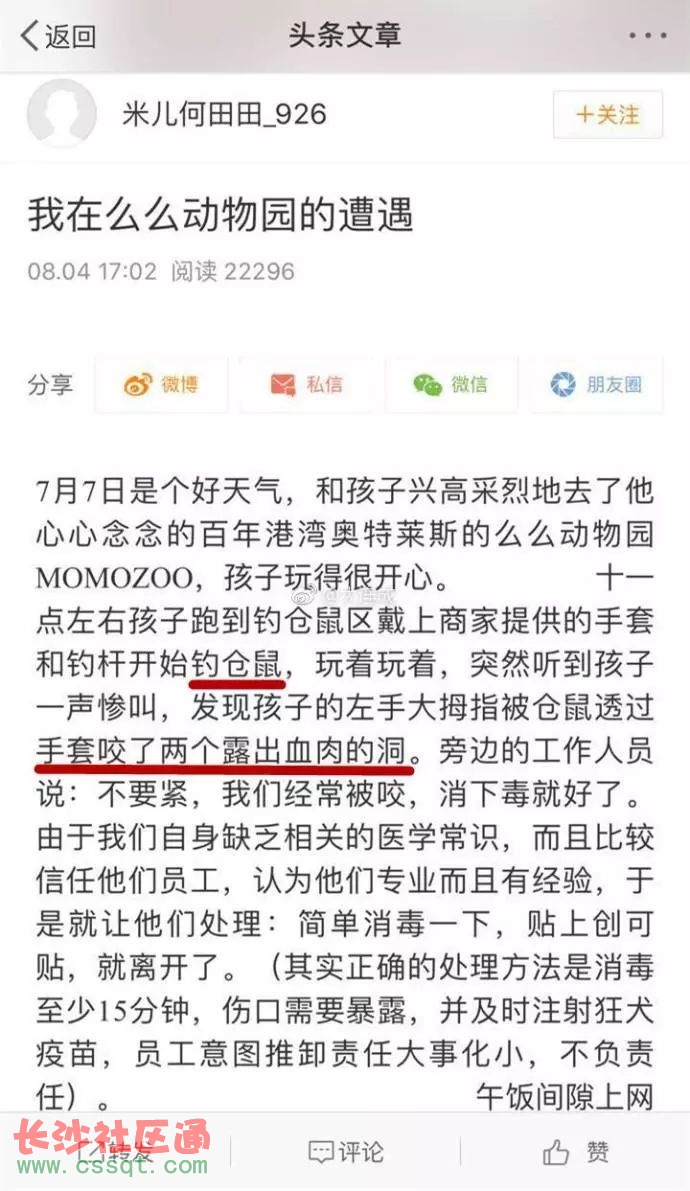Share the article to 朋友圈
The image size is (690, 1191).
[595, 384]
